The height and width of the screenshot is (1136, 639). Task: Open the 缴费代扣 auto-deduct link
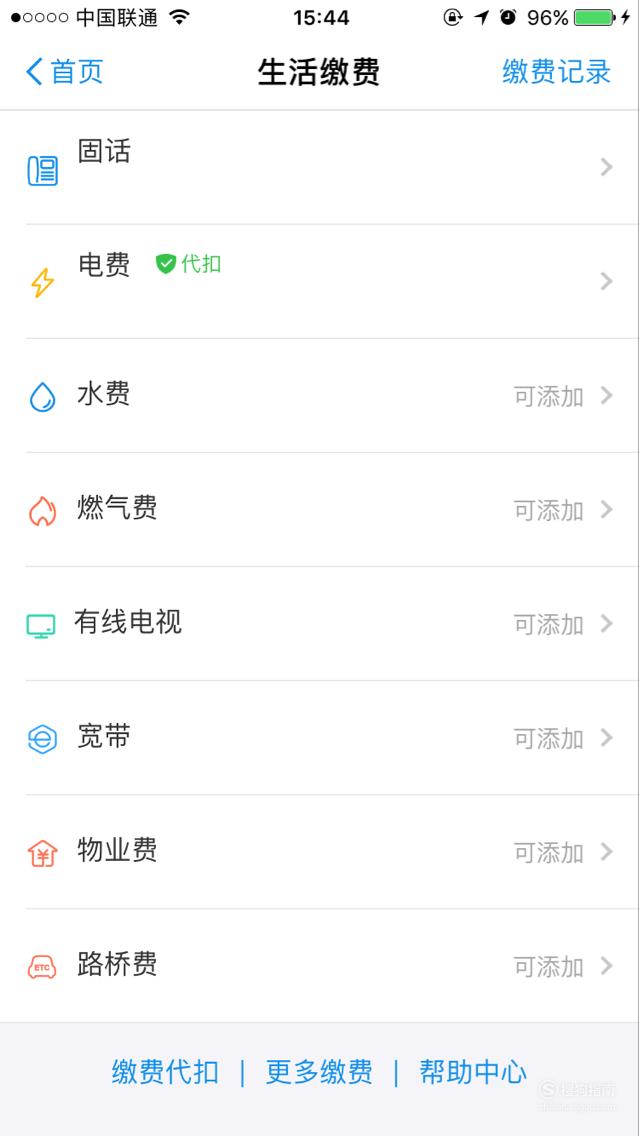(165, 1072)
